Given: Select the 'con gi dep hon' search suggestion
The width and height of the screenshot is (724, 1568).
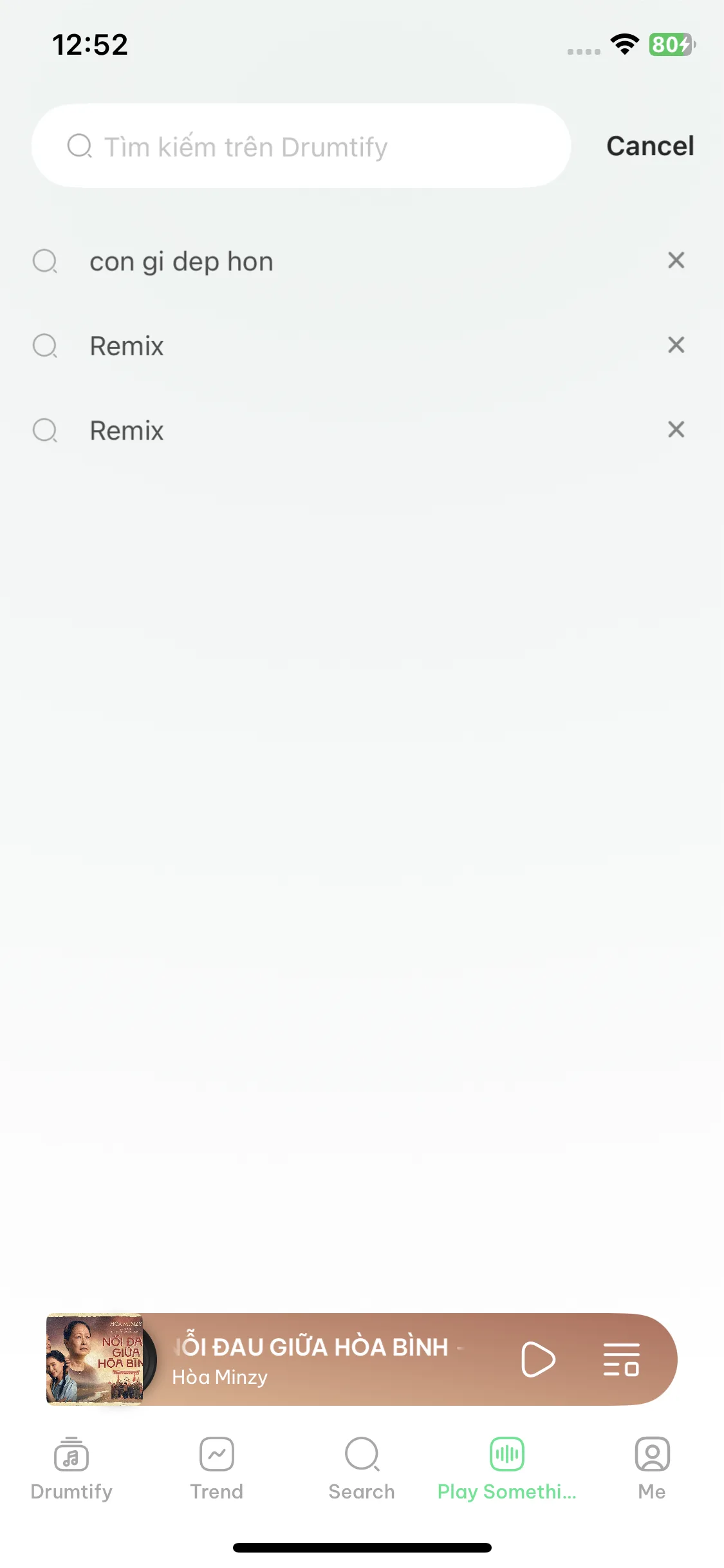Looking at the screenshot, I should pos(181,261).
